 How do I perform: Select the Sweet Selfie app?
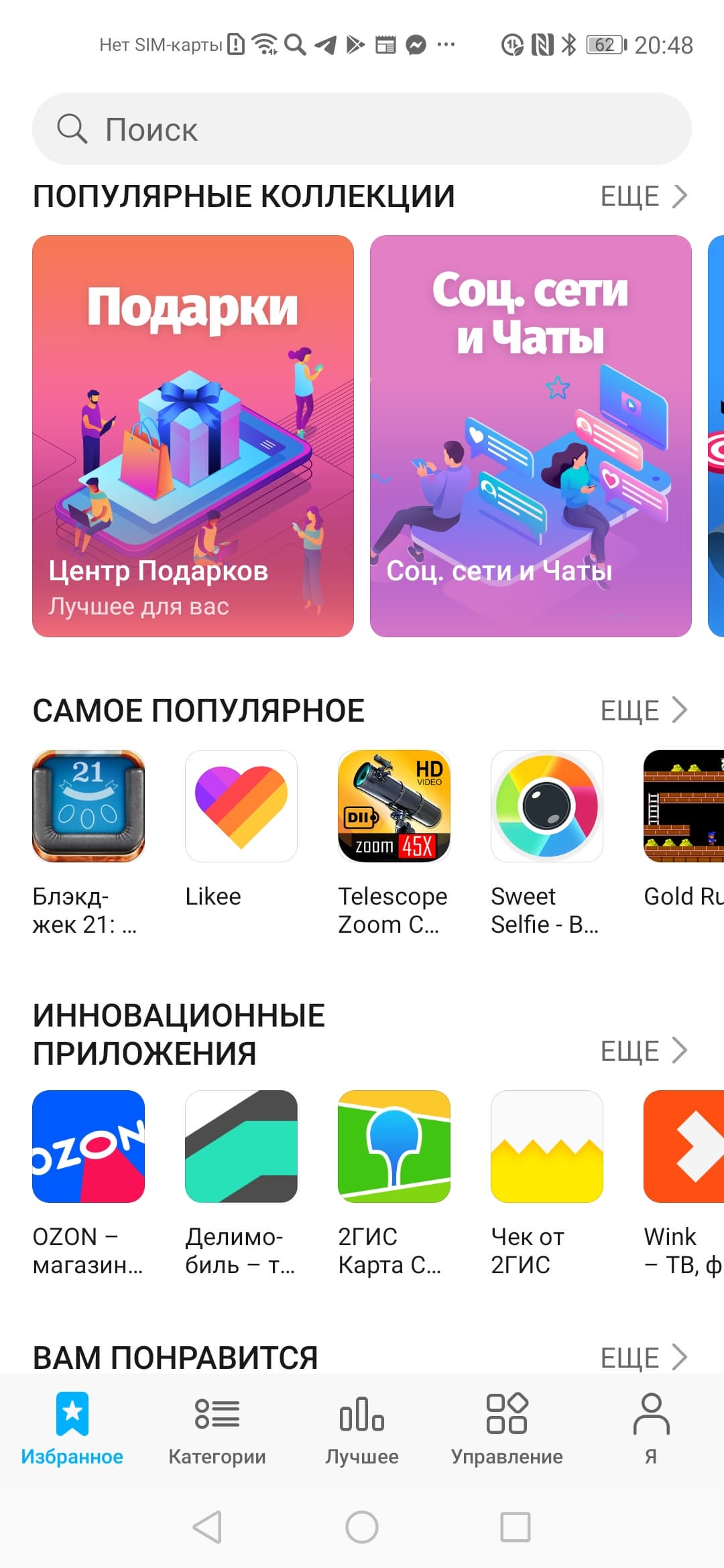pyautogui.click(x=547, y=806)
